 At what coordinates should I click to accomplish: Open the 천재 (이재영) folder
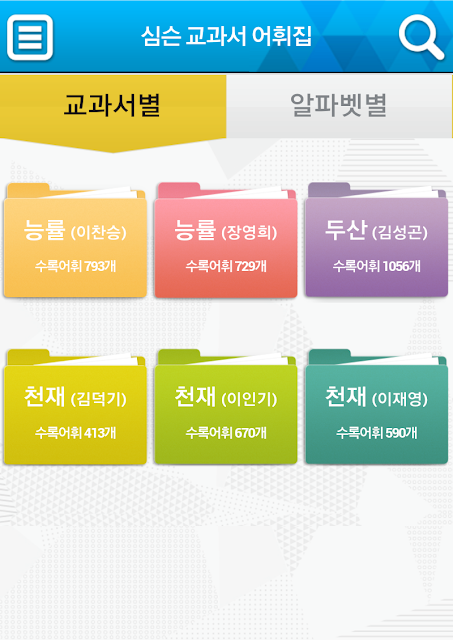(x=376, y=407)
